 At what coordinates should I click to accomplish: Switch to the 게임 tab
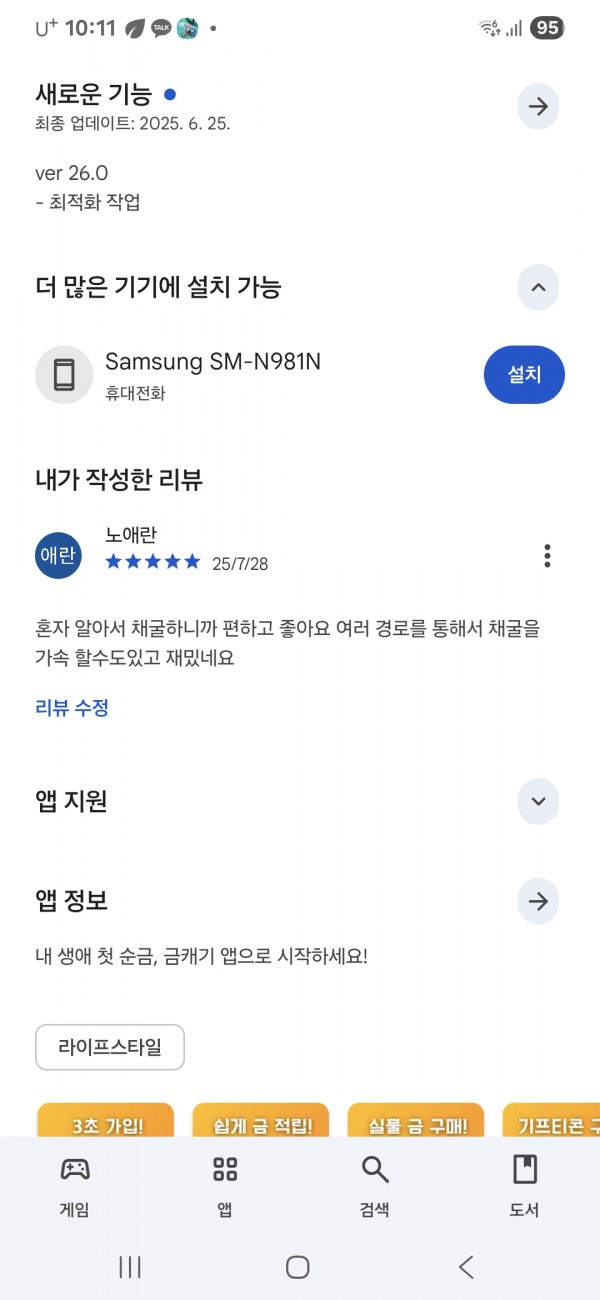click(x=75, y=1186)
